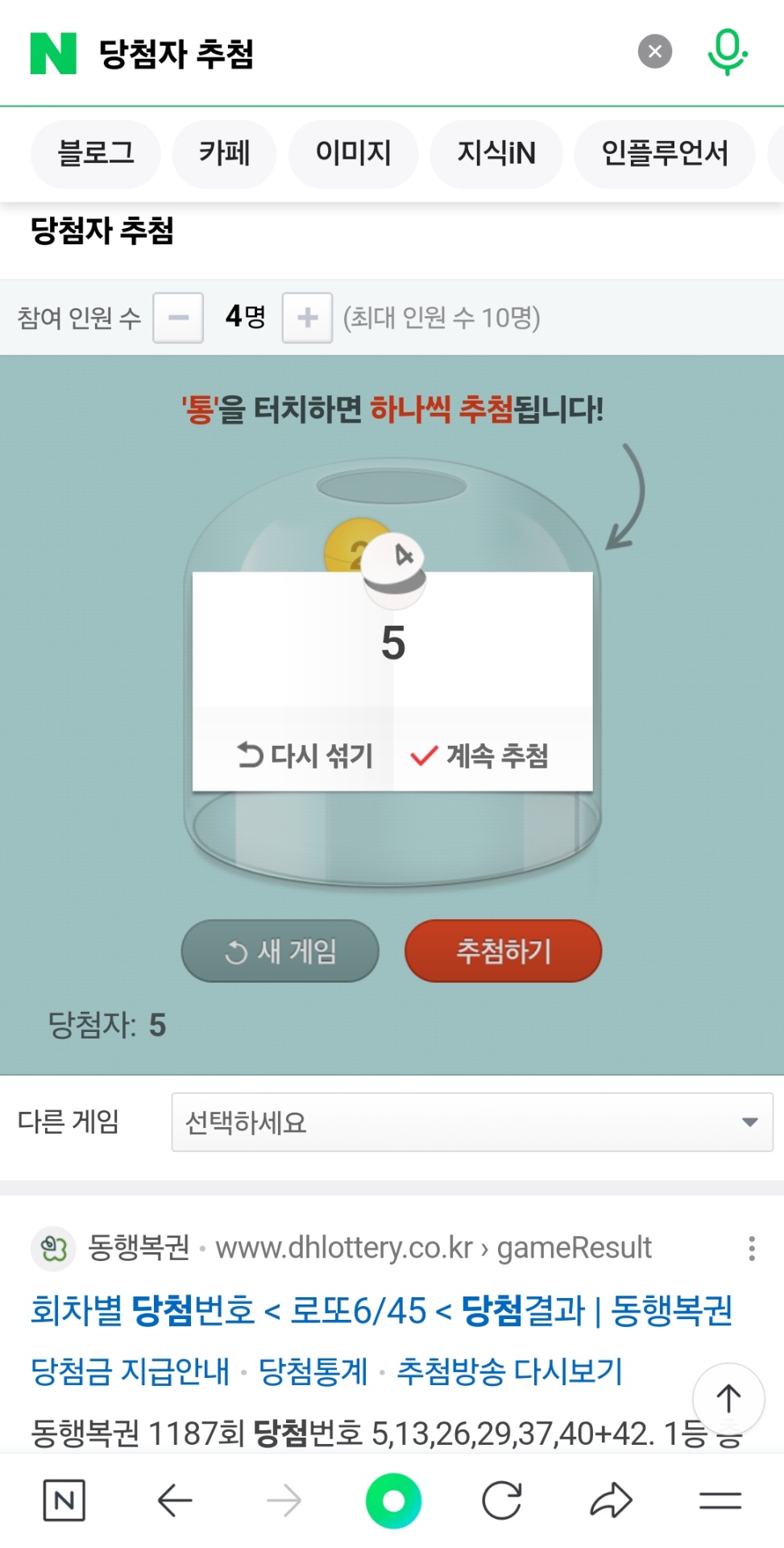784x1548 pixels.
Task: Tap 다시 섞기 to reshuffle
Action: click(x=305, y=755)
